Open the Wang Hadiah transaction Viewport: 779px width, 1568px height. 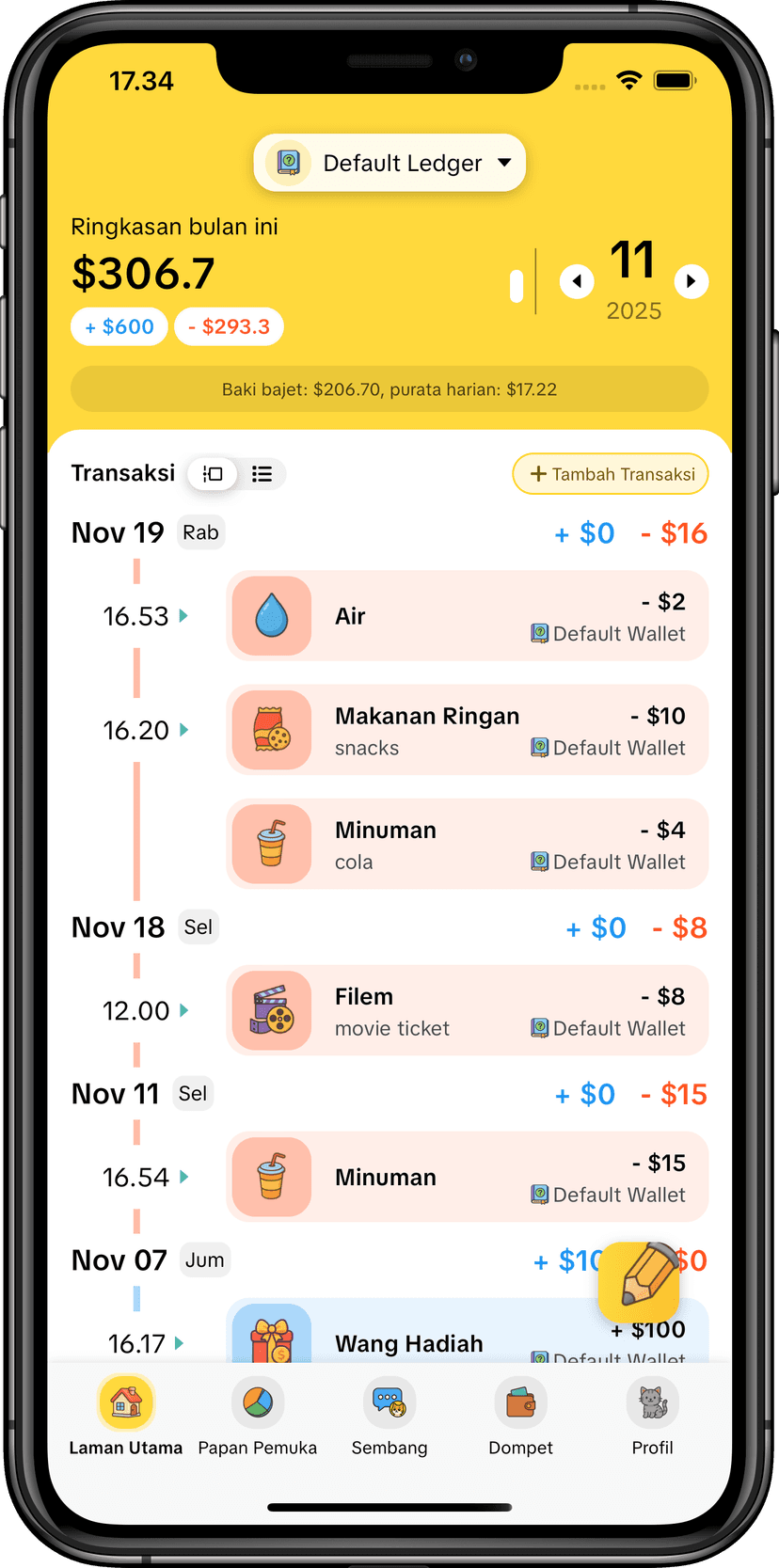[414, 1336]
